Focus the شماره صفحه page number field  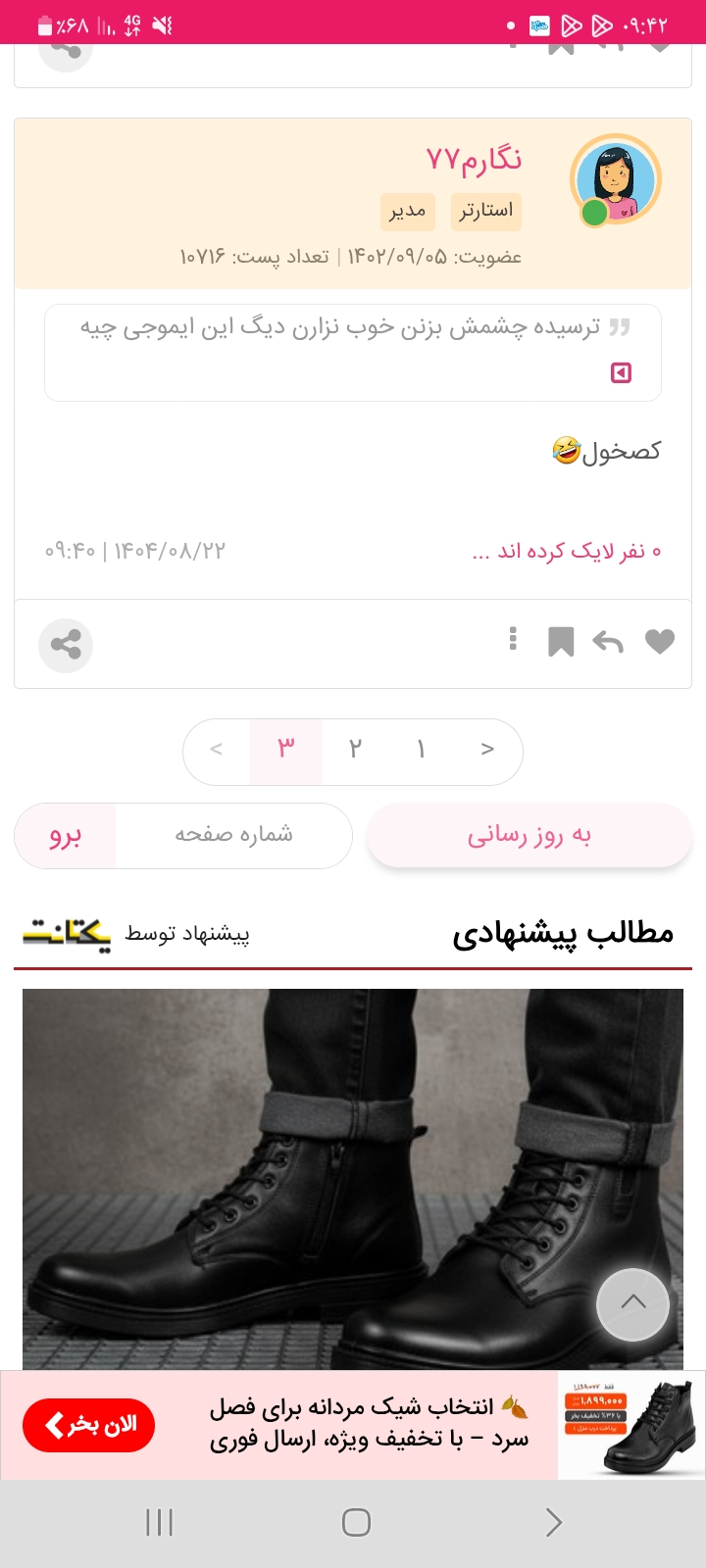(x=233, y=835)
